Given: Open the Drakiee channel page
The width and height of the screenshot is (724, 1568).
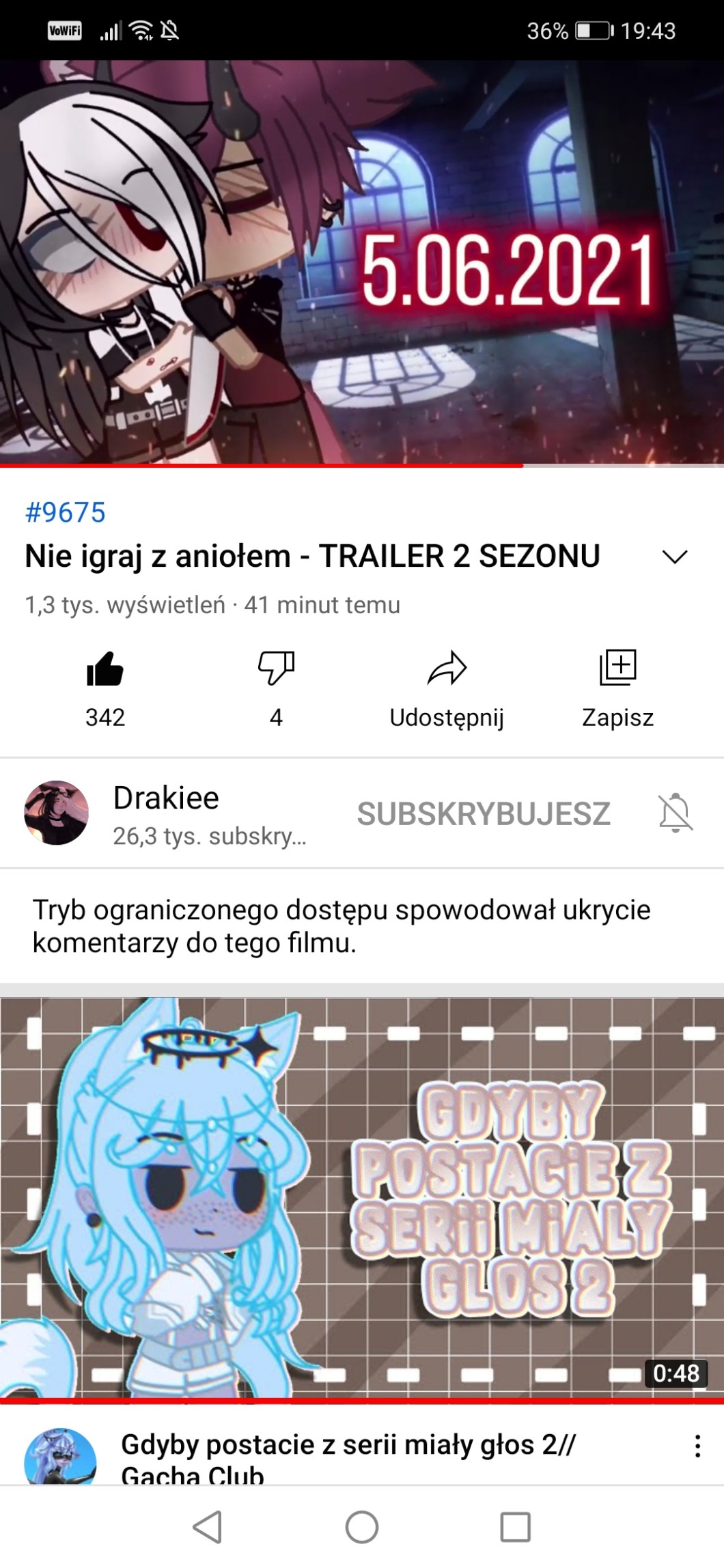Looking at the screenshot, I should 165,798.
